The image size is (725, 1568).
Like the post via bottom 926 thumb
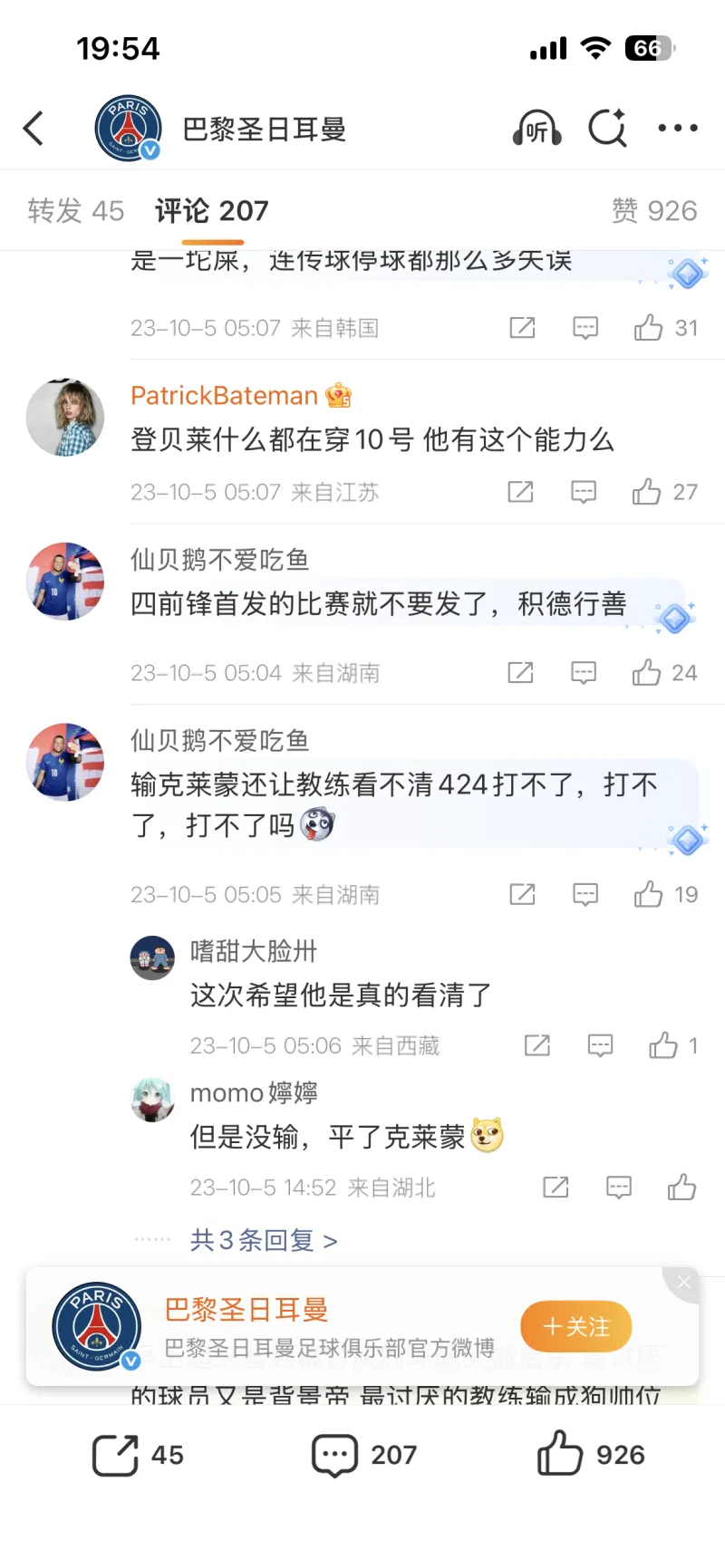[560, 1454]
